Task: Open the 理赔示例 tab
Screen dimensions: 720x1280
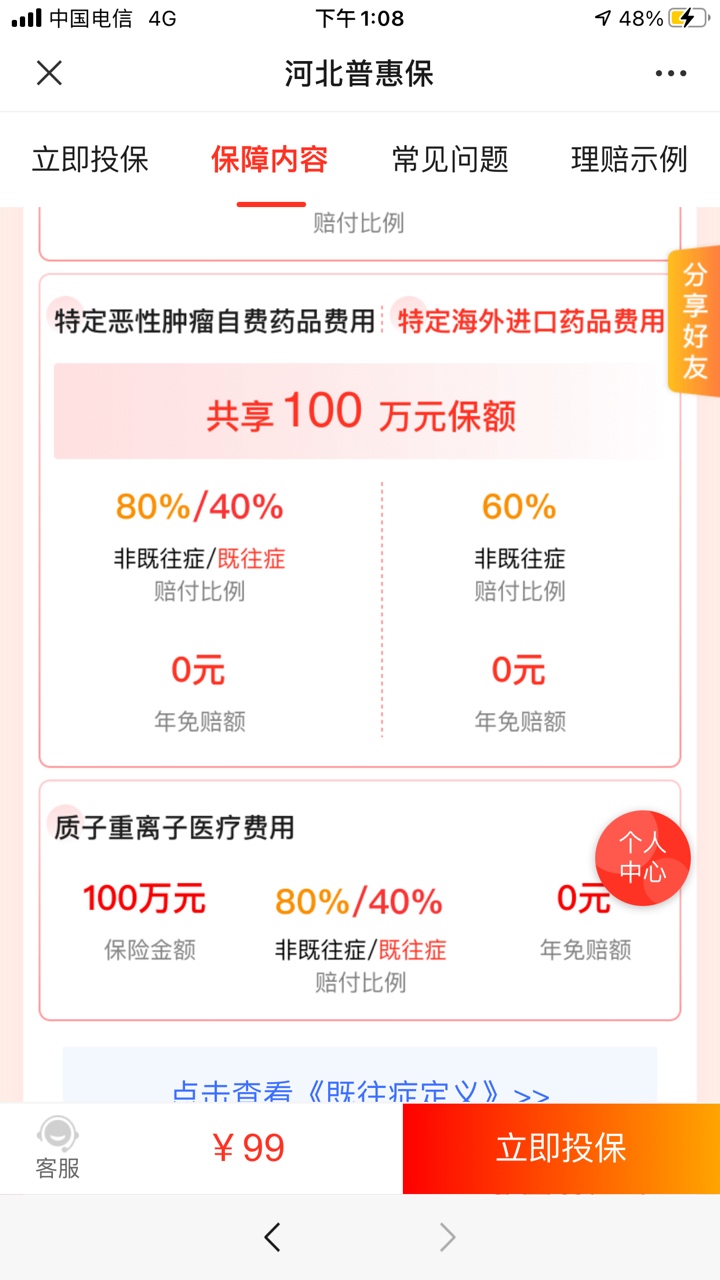Action: coord(629,159)
